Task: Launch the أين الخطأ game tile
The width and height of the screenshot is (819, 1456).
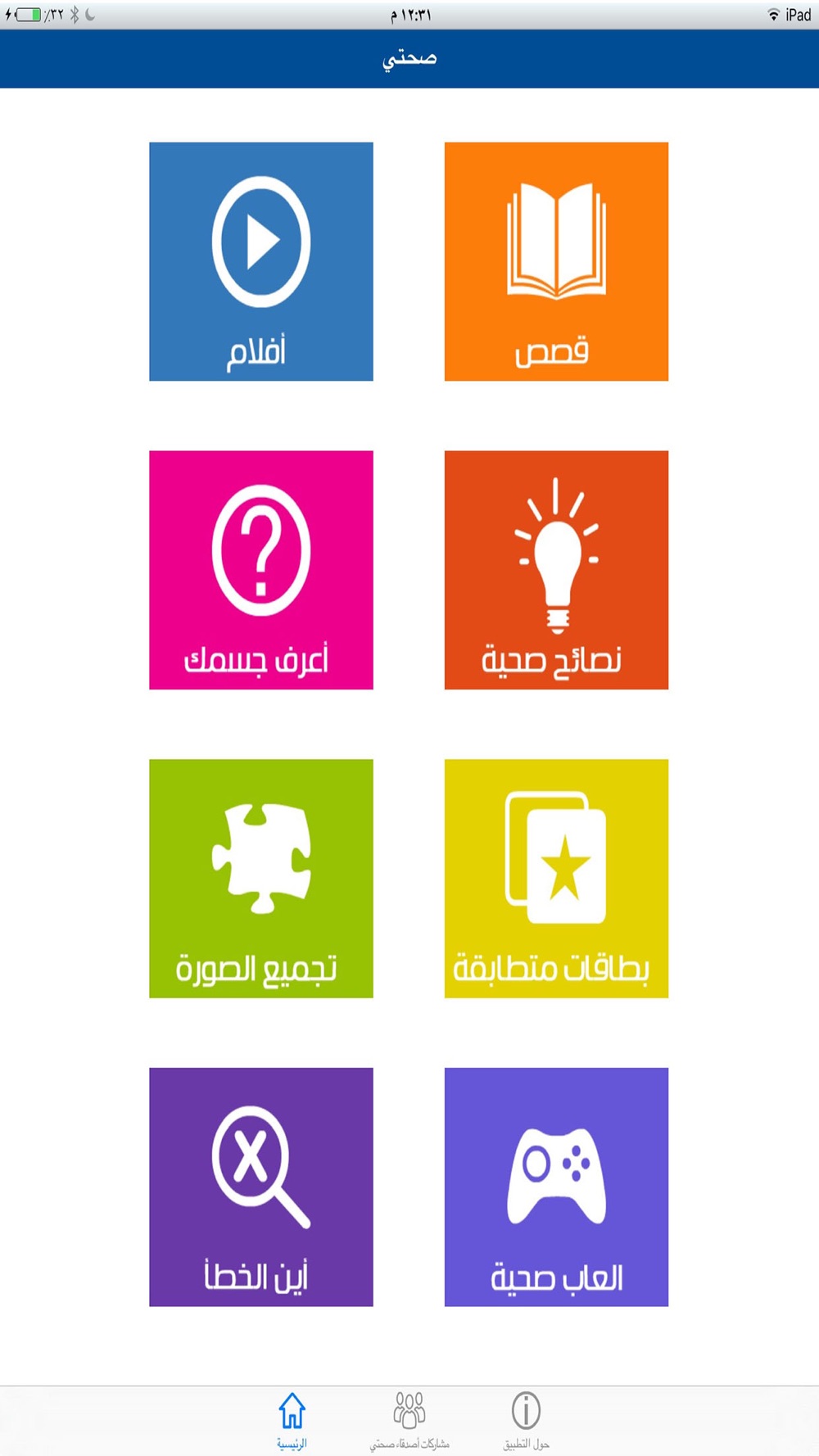Action: [x=261, y=1187]
